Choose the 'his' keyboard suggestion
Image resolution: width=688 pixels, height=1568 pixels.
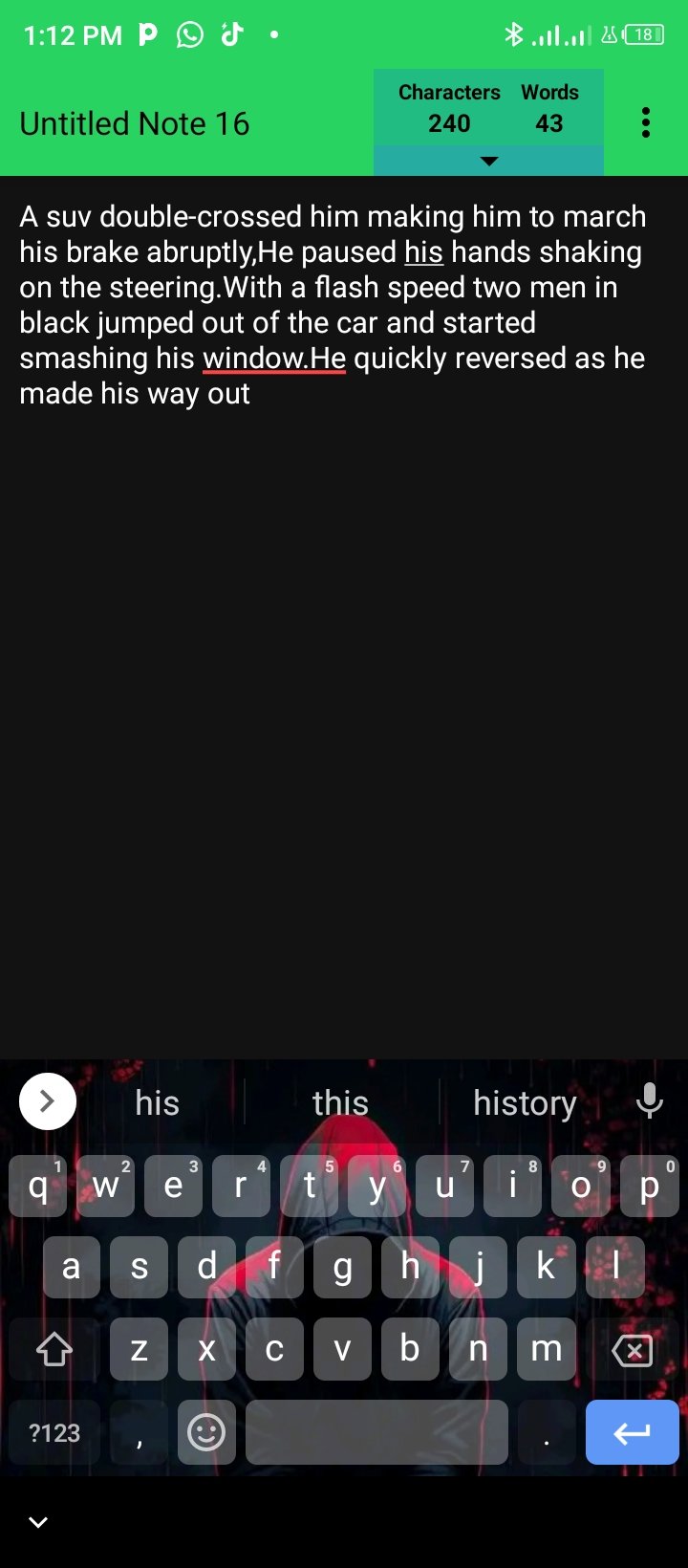point(157,1102)
